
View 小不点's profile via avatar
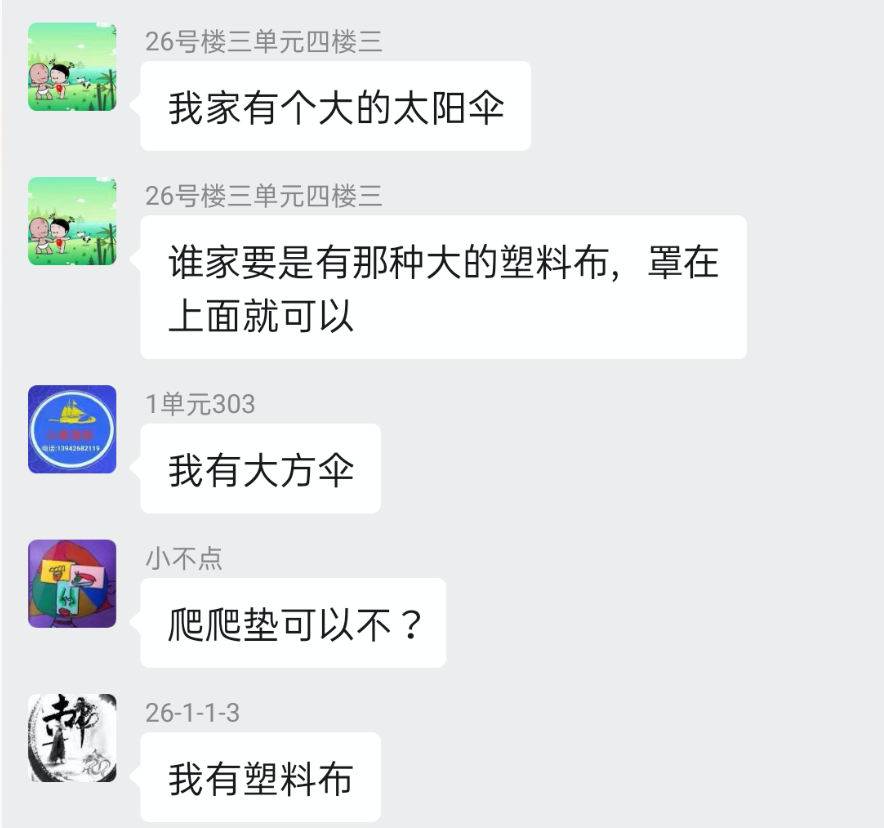click(72, 584)
